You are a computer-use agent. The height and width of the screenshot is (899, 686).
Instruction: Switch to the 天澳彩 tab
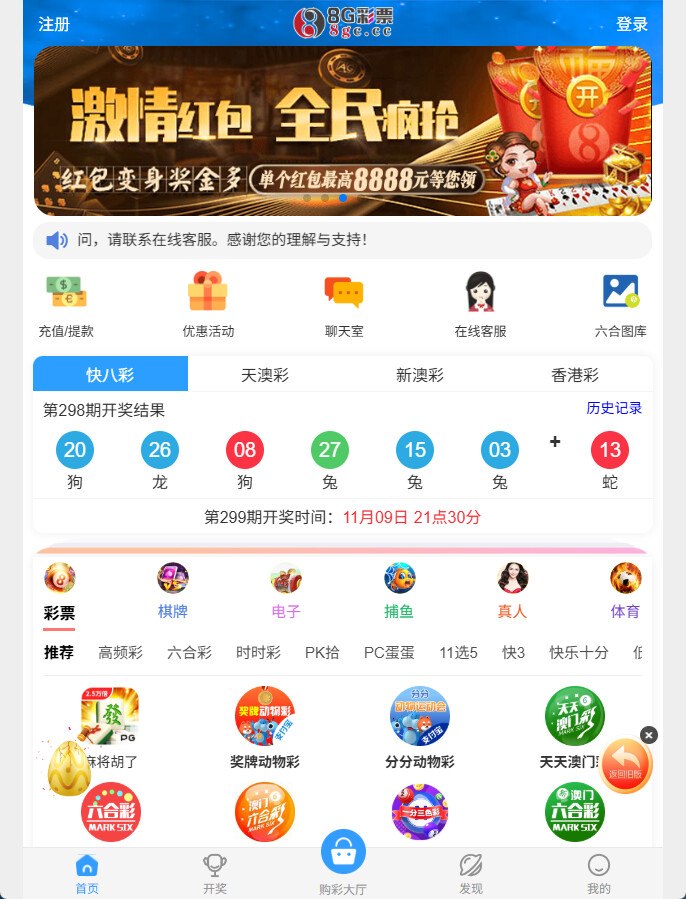pyautogui.click(x=265, y=375)
